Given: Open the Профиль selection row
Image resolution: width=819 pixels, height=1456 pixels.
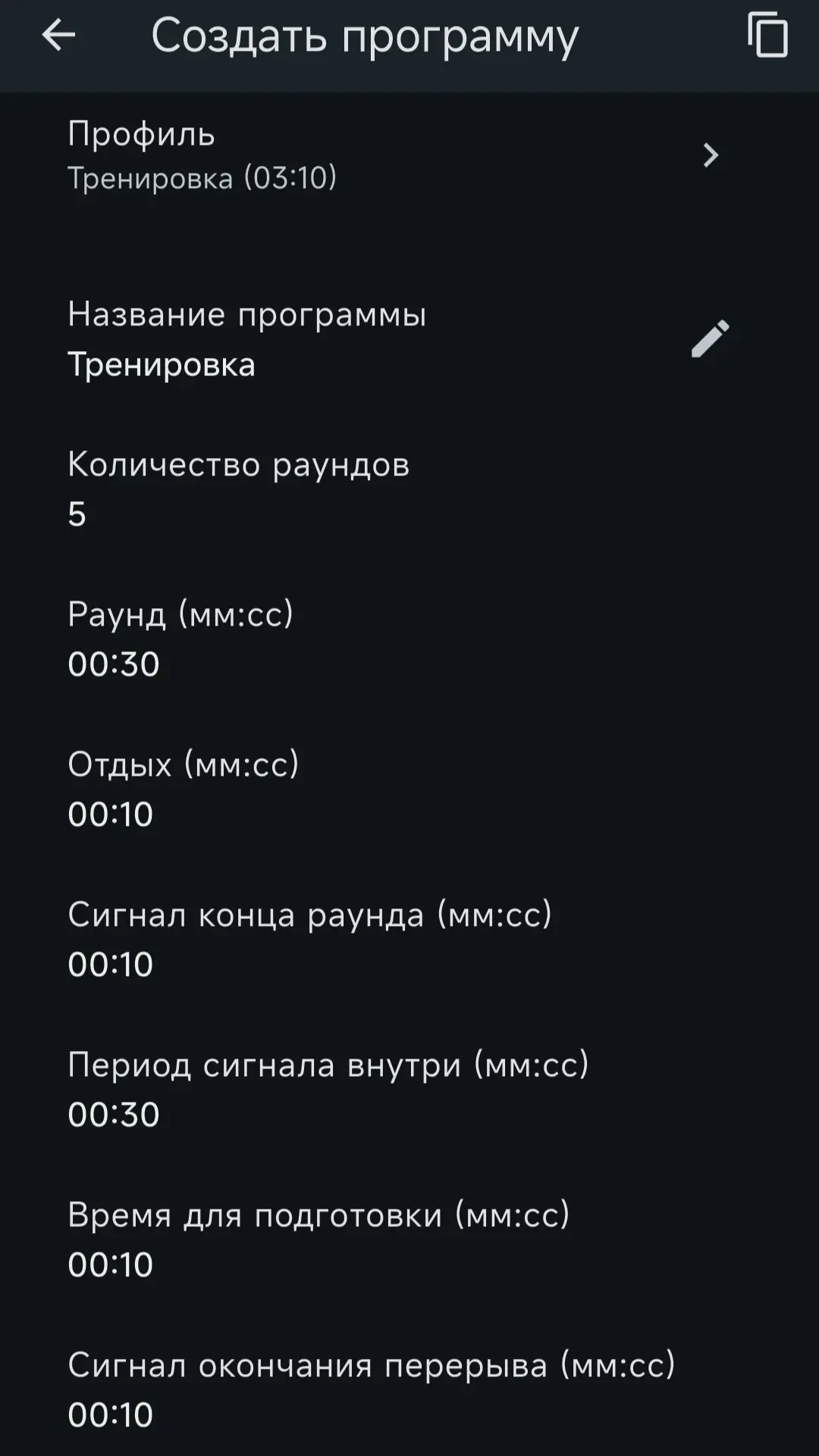Looking at the screenshot, I should pos(409,155).
